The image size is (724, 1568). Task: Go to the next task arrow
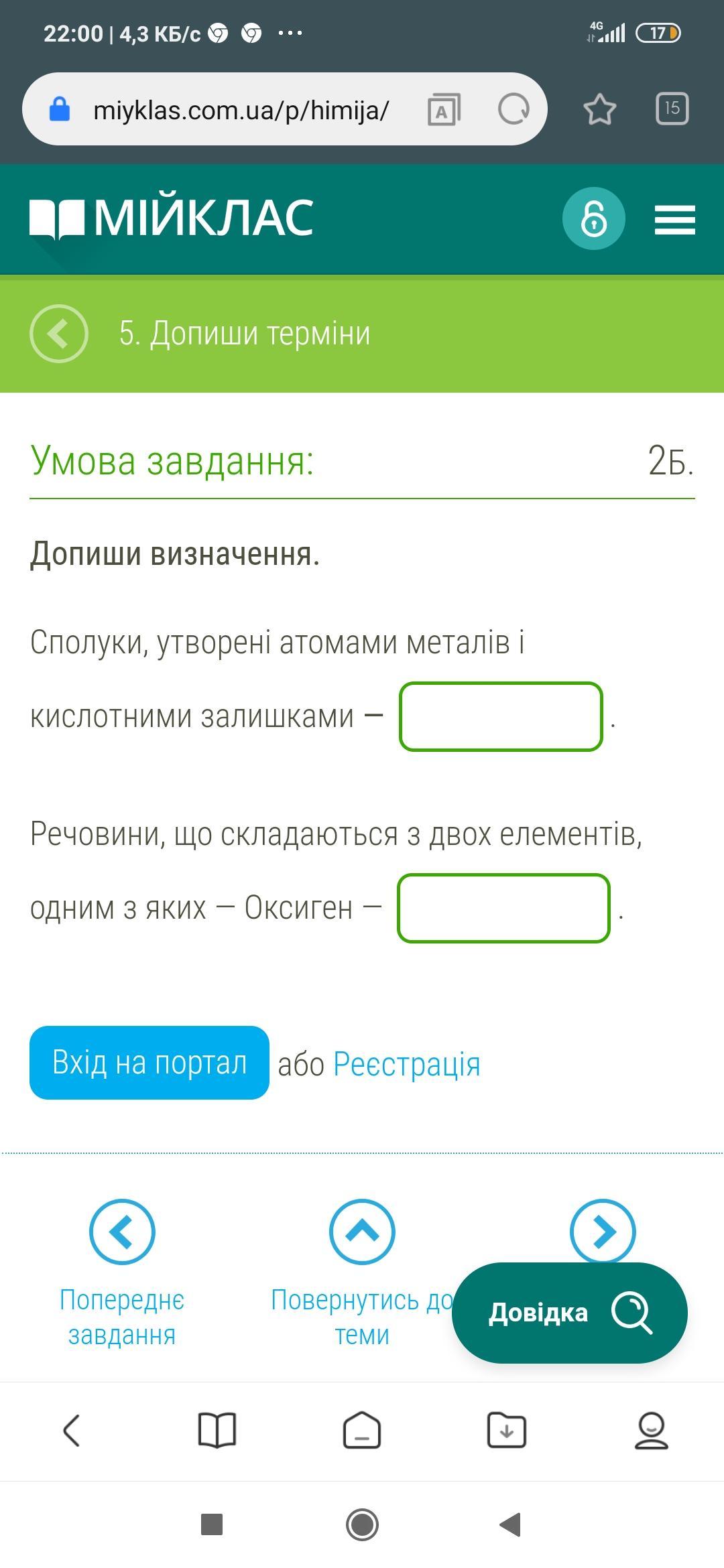pyautogui.click(x=603, y=1232)
